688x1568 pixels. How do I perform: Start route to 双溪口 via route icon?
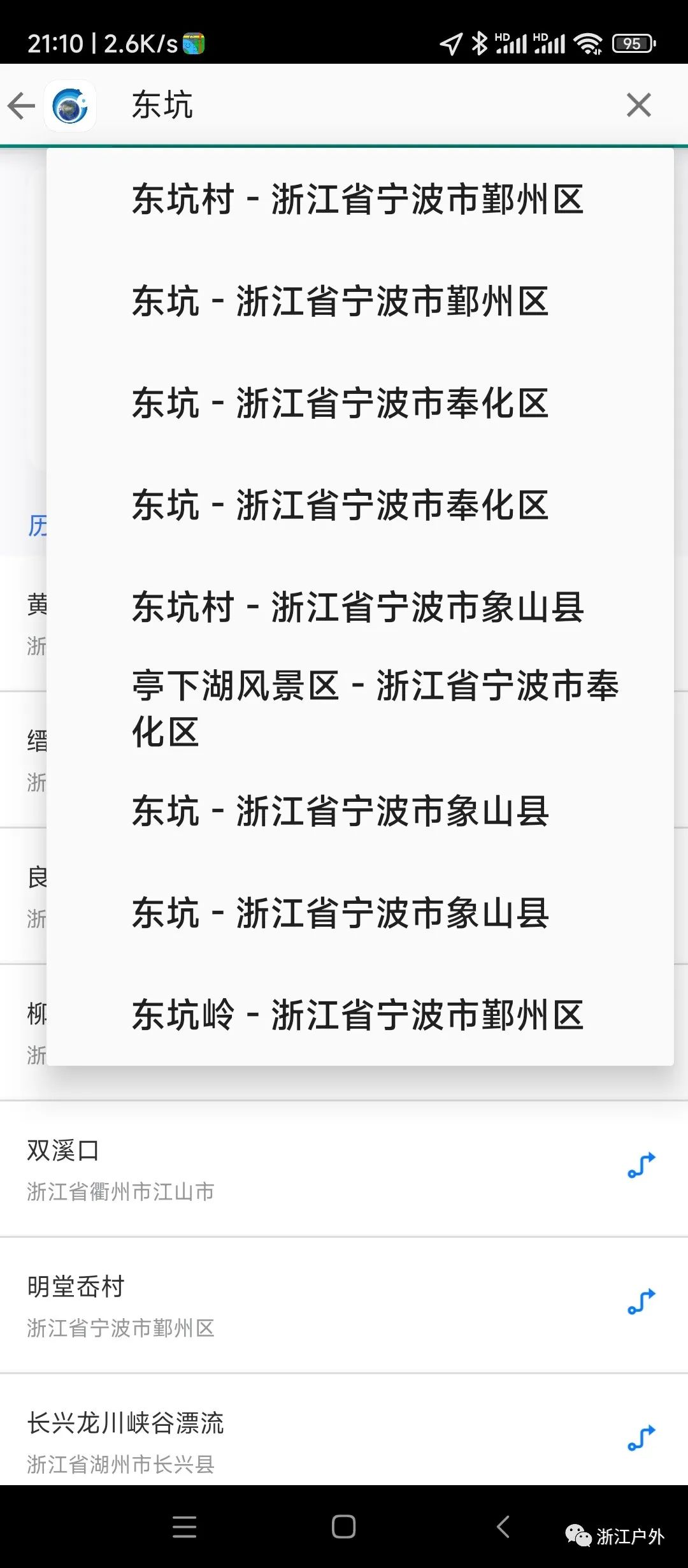pos(641,1165)
